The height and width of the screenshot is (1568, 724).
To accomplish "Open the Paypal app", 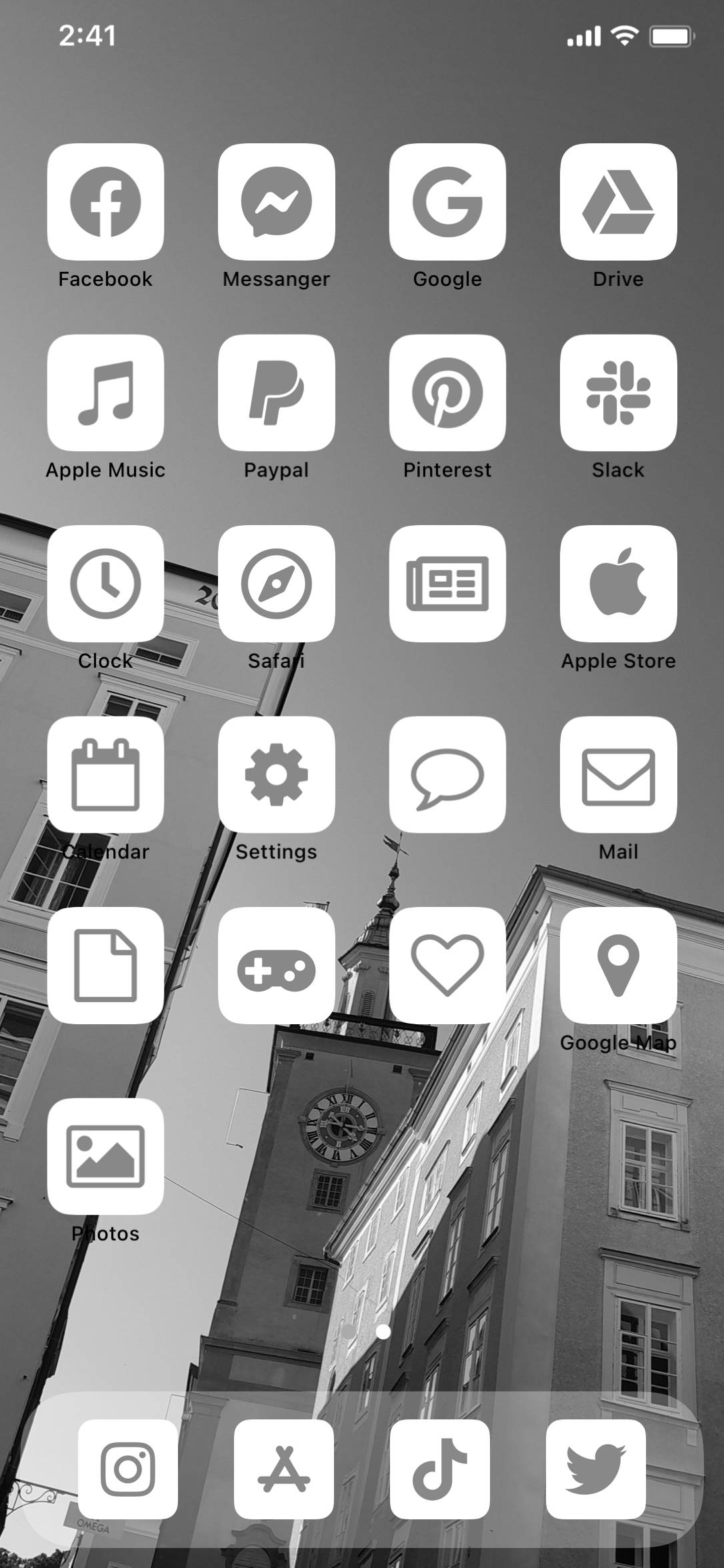I will click(x=276, y=392).
